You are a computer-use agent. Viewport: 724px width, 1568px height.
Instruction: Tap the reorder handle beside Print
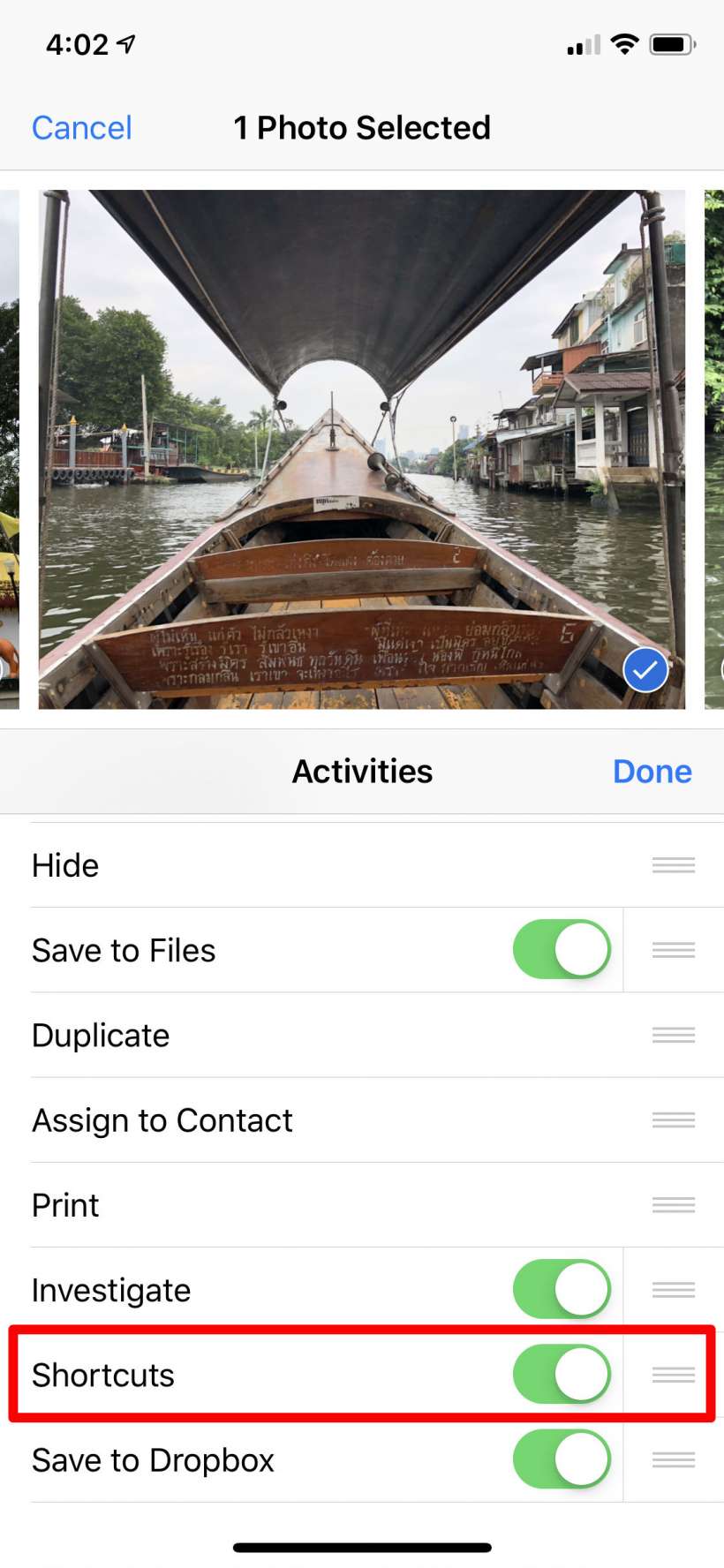[x=673, y=1205]
